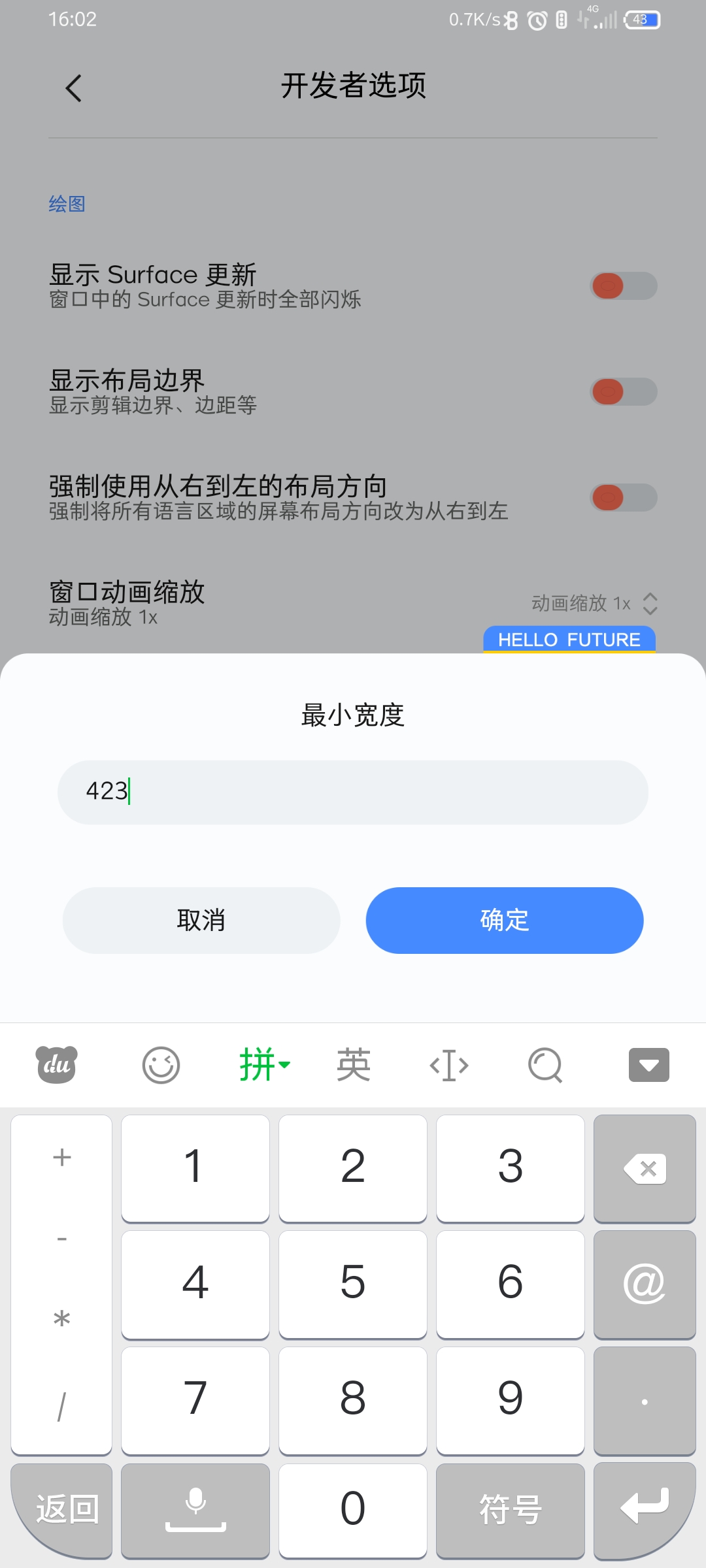Hit the enter key on the keyboard
This screenshot has width=706, height=1568.
tap(645, 1509)
